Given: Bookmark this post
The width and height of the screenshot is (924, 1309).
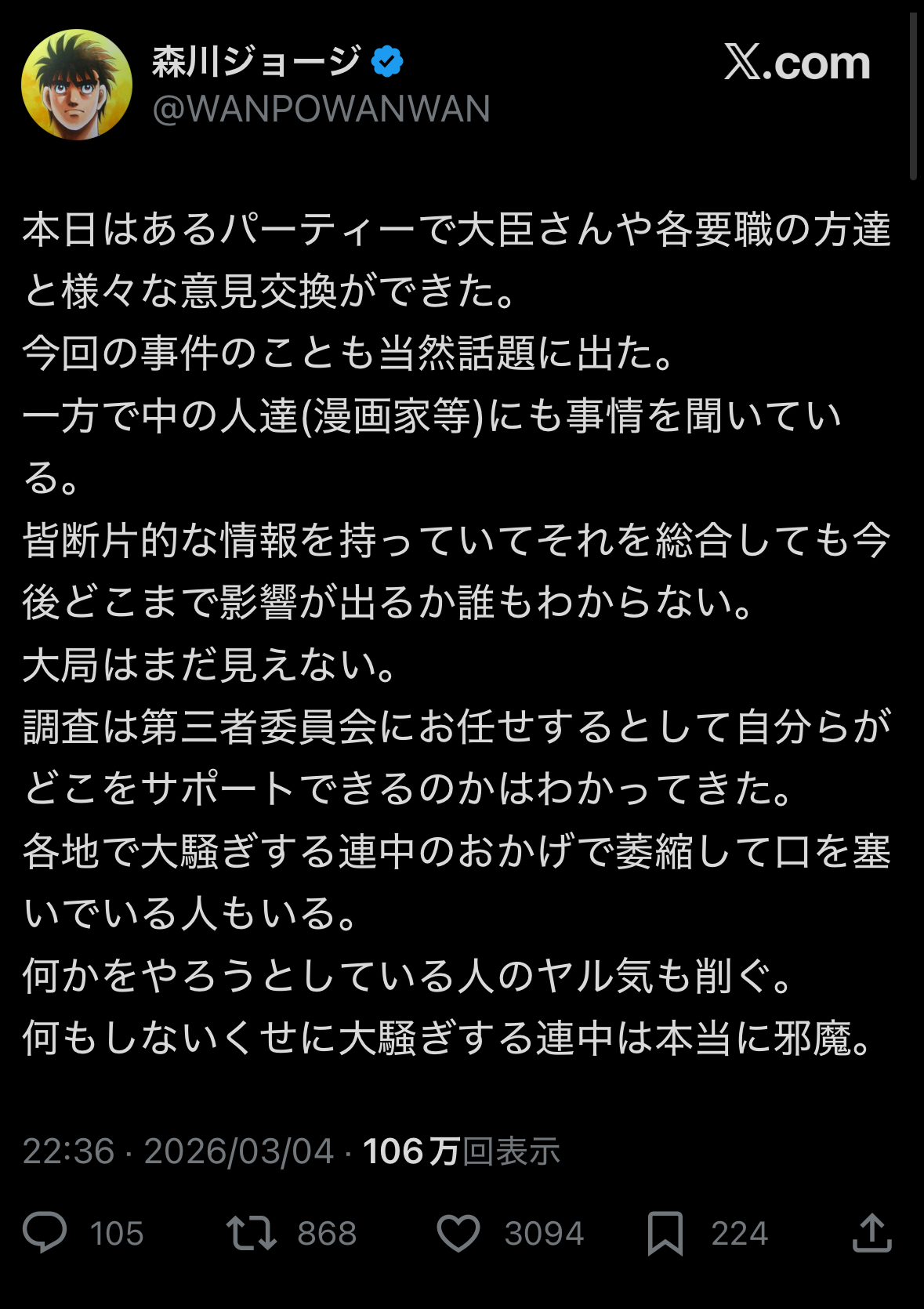Looking at the screenshot, I should [665, 1232].
